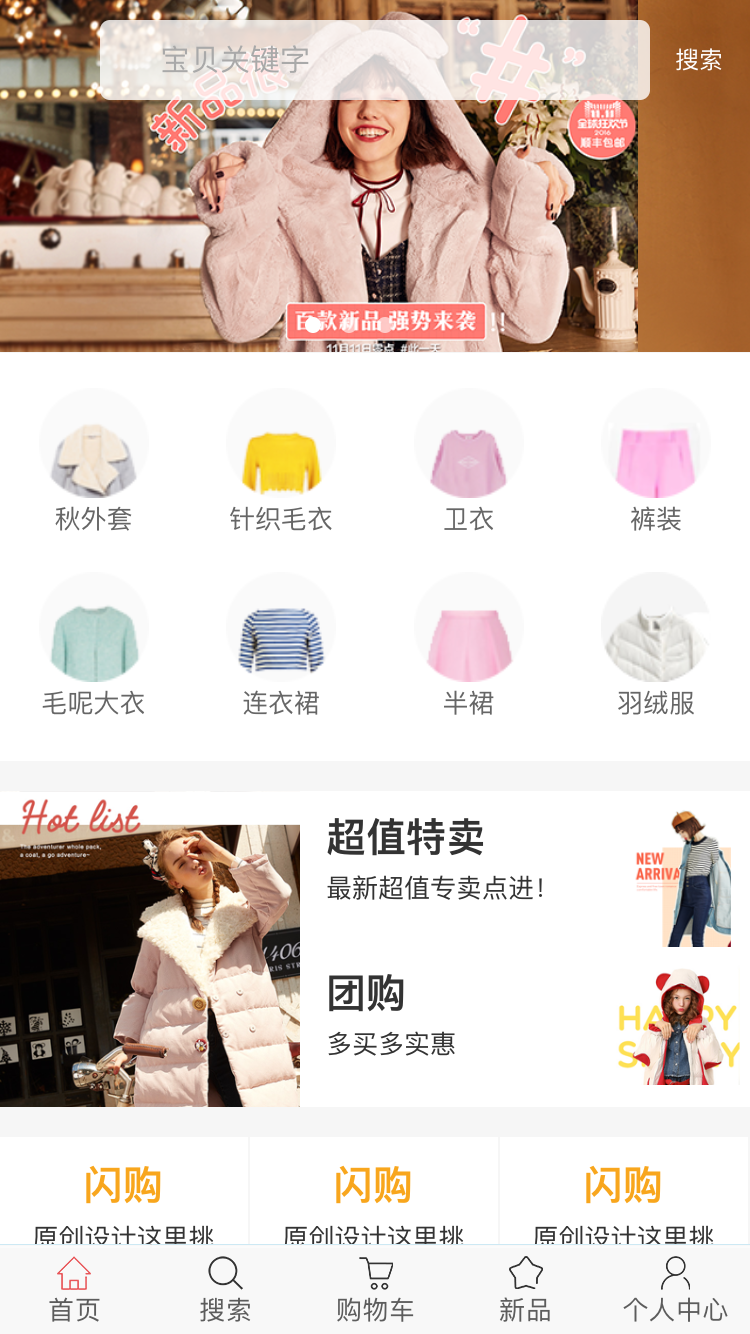Select the 卫衣 category
Image resolution: width=750 pixels, height=1334 pixels.
click(469, 462)
